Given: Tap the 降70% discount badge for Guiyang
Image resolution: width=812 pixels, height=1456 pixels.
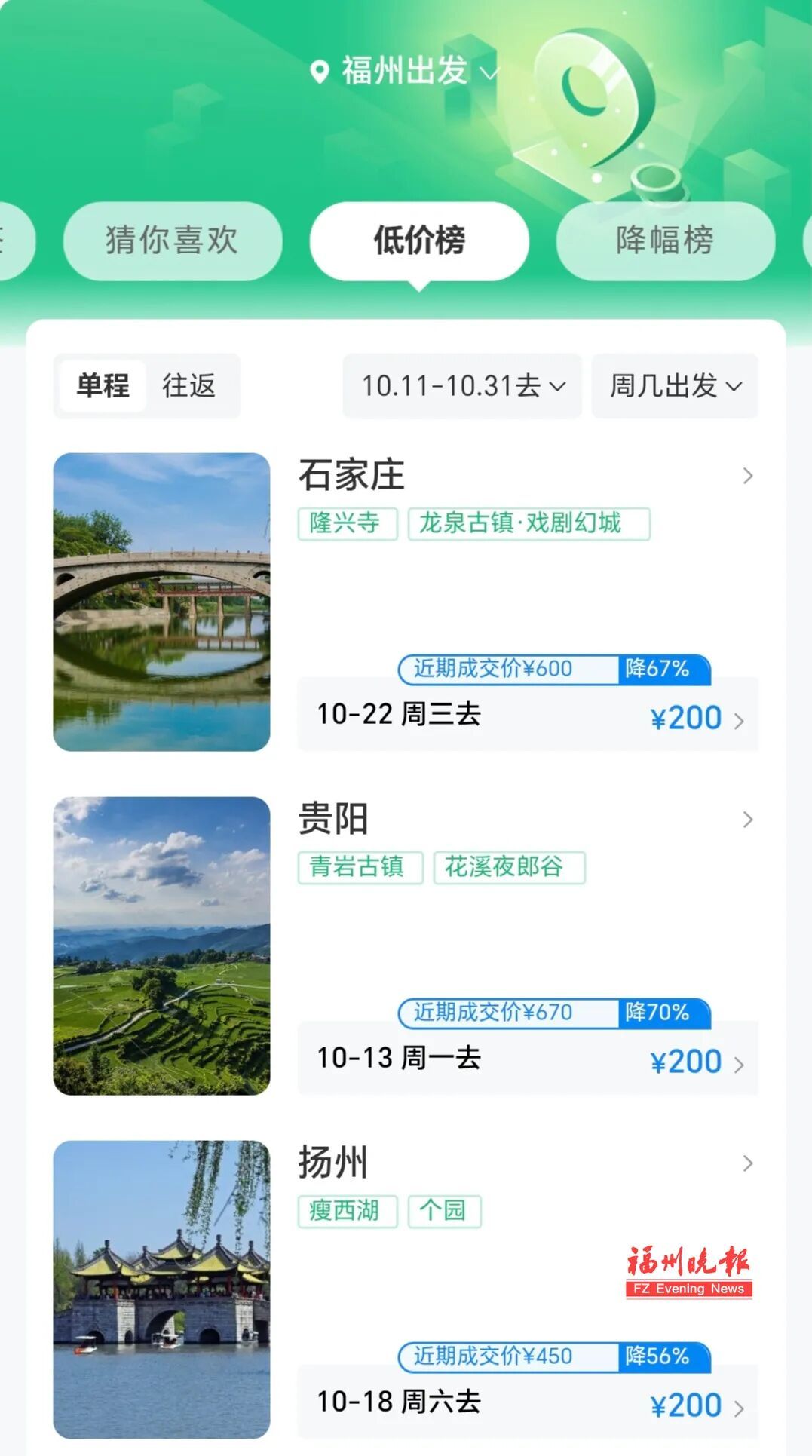Looking at the screenshot, I should [660, 1014].
